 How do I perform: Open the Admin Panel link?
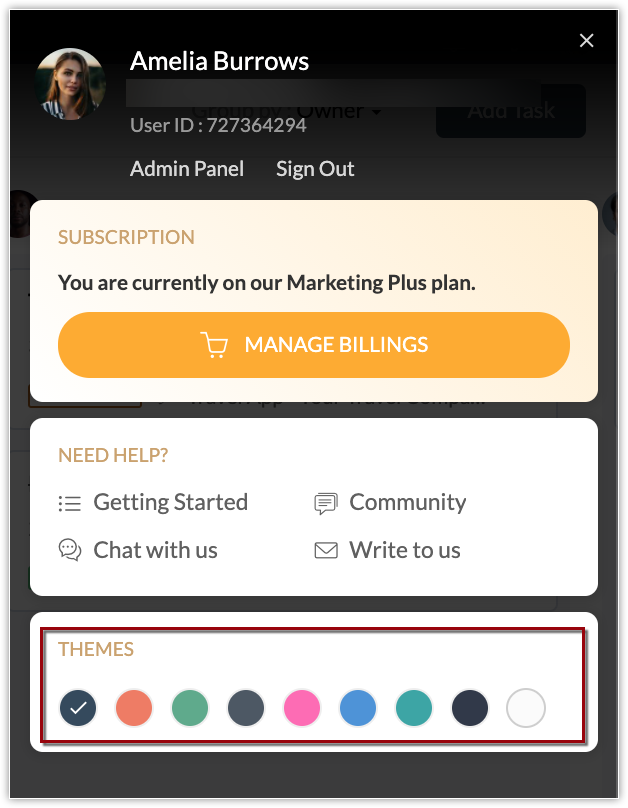point(187,169)
